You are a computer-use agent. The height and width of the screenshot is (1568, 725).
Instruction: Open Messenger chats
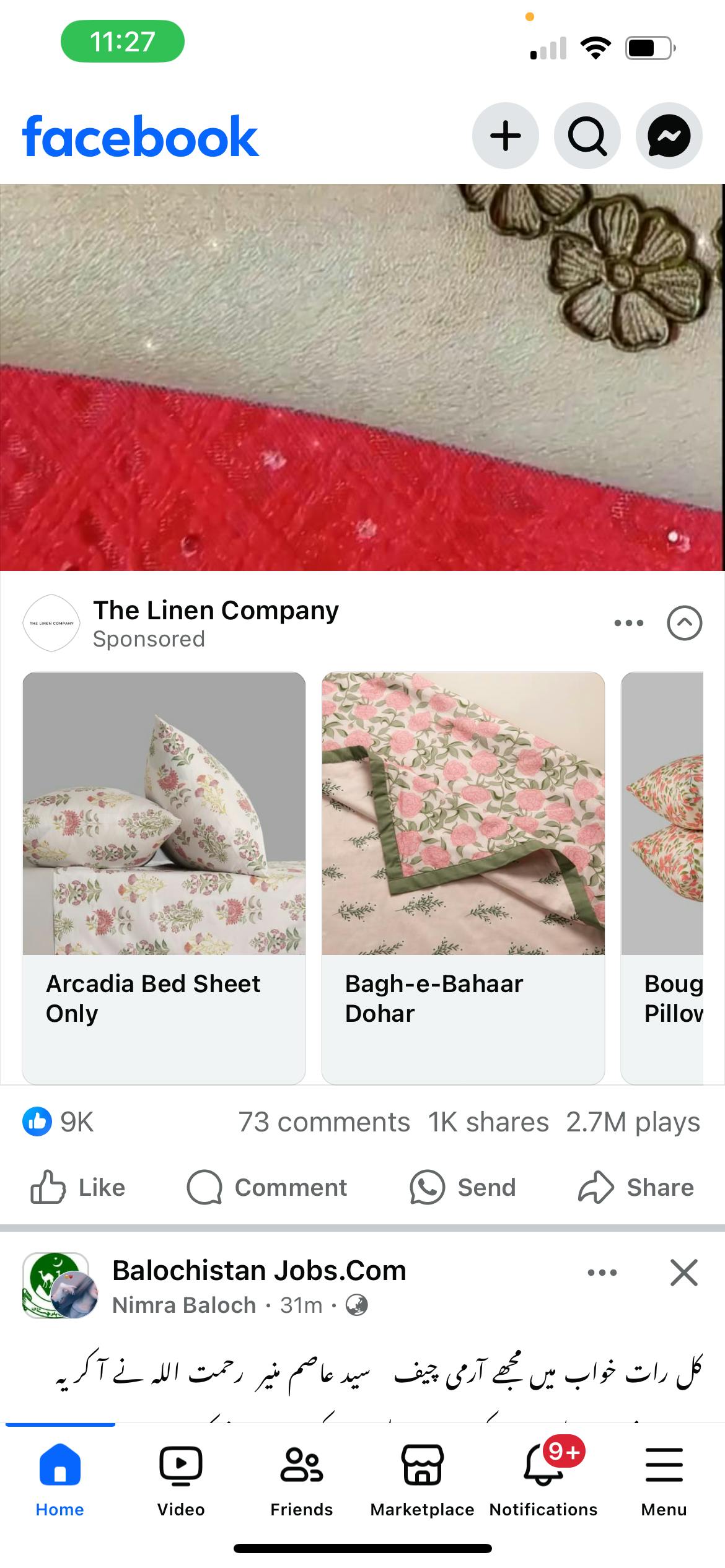point(669,136)
